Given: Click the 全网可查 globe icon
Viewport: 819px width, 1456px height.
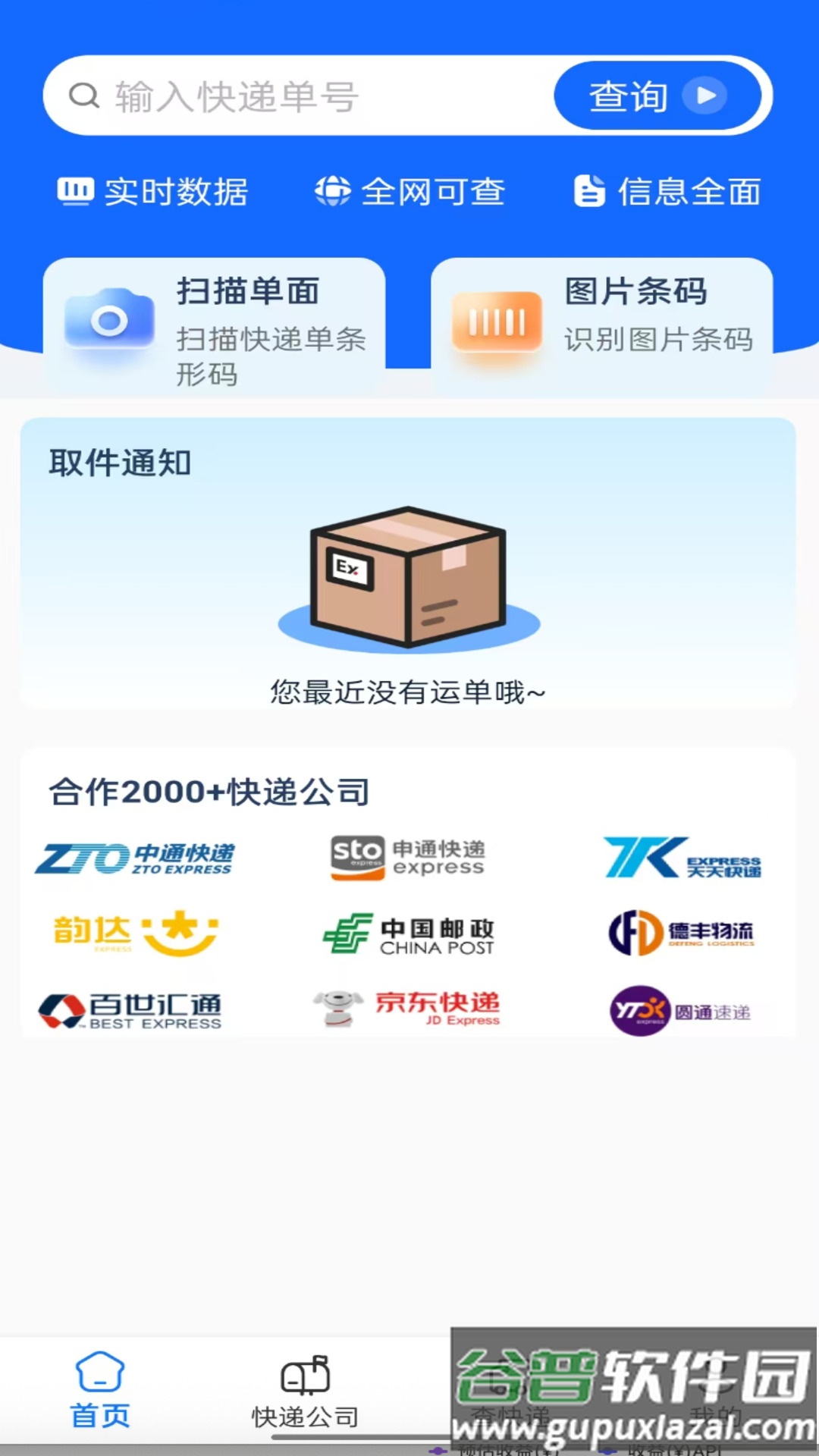Looking at the screenshot, I should 332,192.
